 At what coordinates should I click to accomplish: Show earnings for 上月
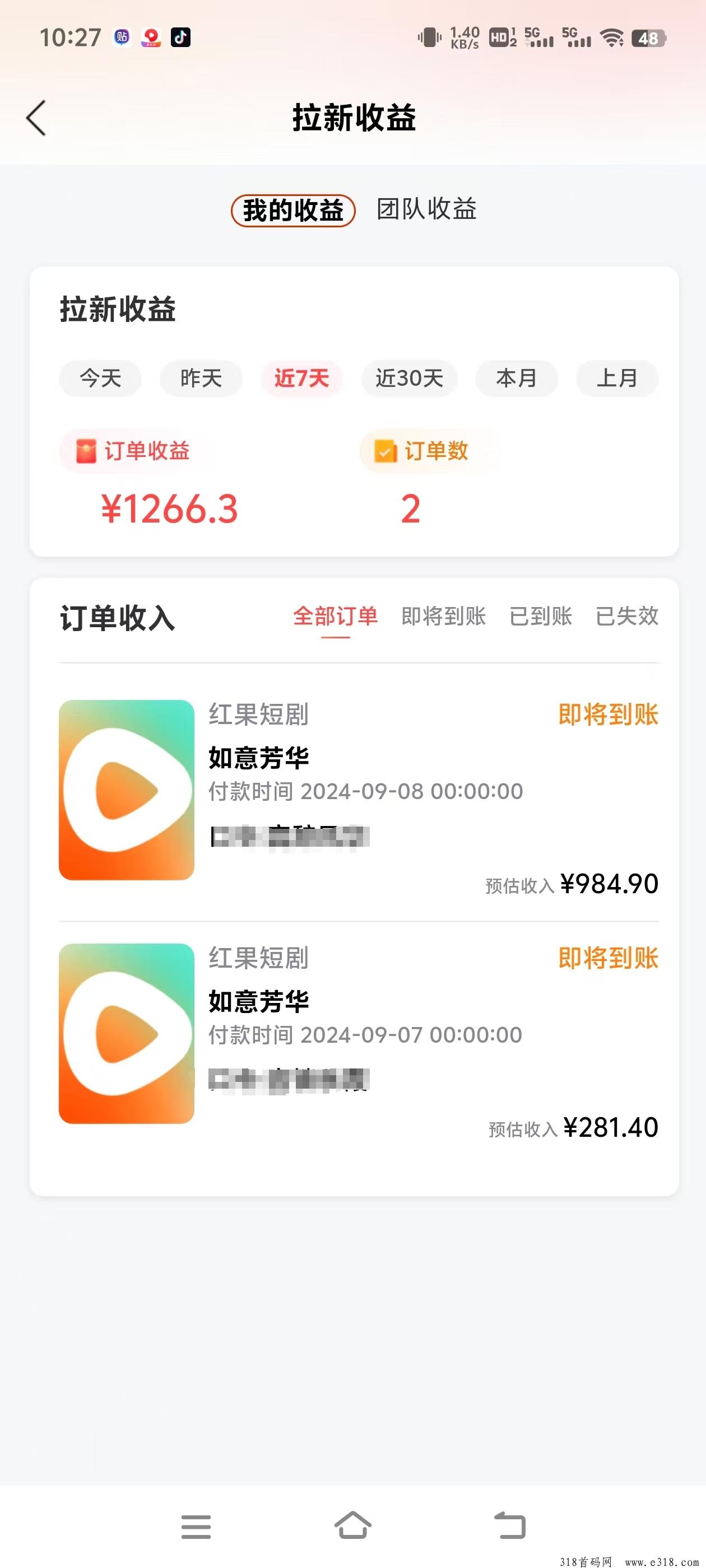[x=617, y=378]
